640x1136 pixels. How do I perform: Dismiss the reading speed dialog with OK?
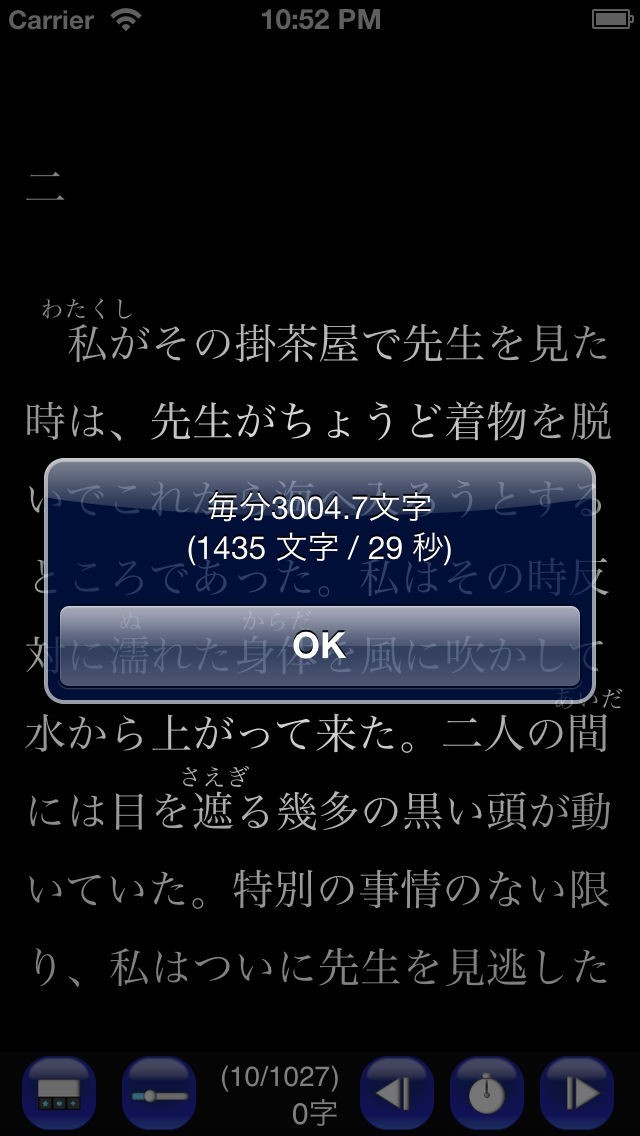click(320, 646)
